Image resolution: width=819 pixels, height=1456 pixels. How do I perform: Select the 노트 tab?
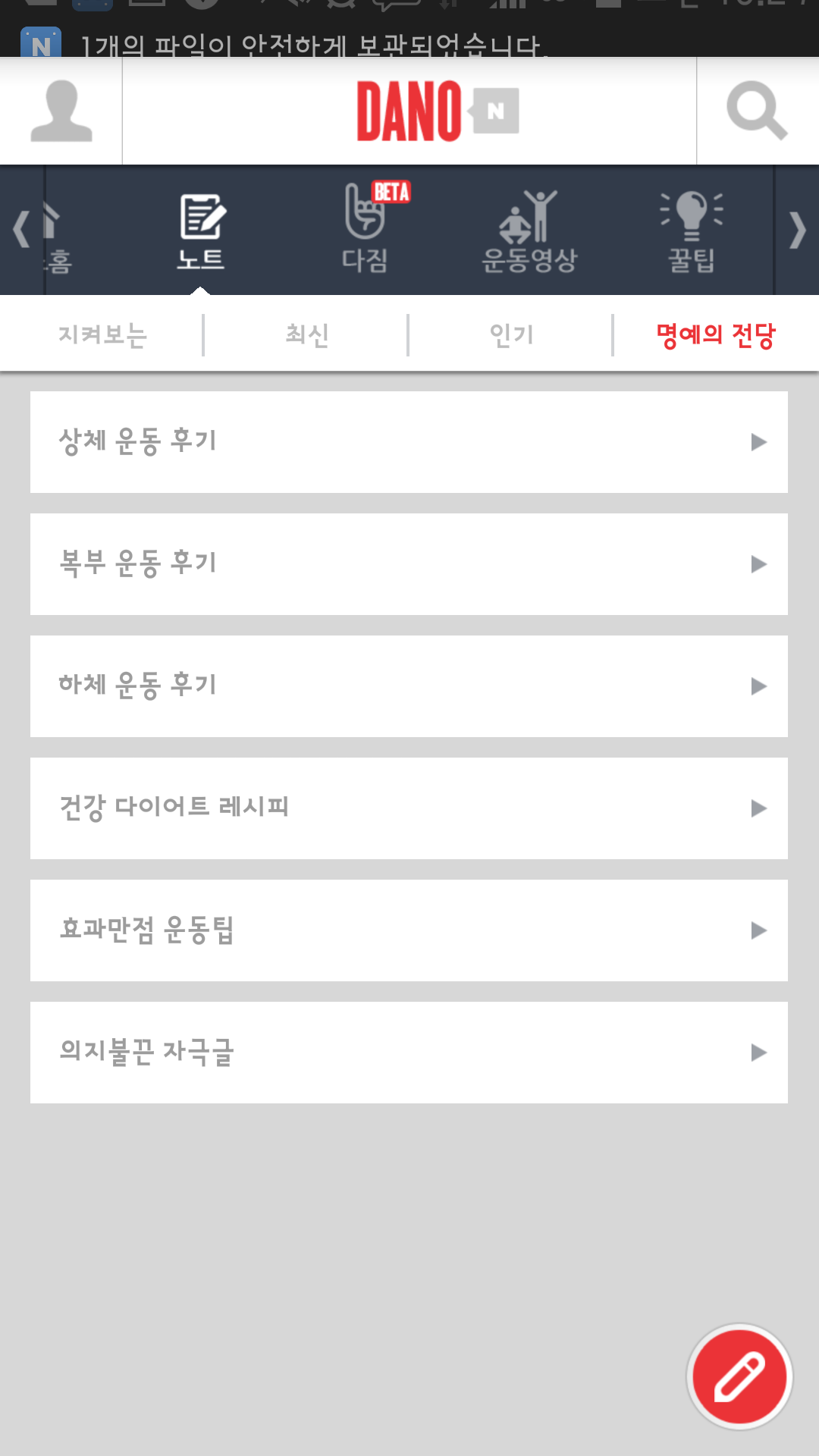point(201,228)
